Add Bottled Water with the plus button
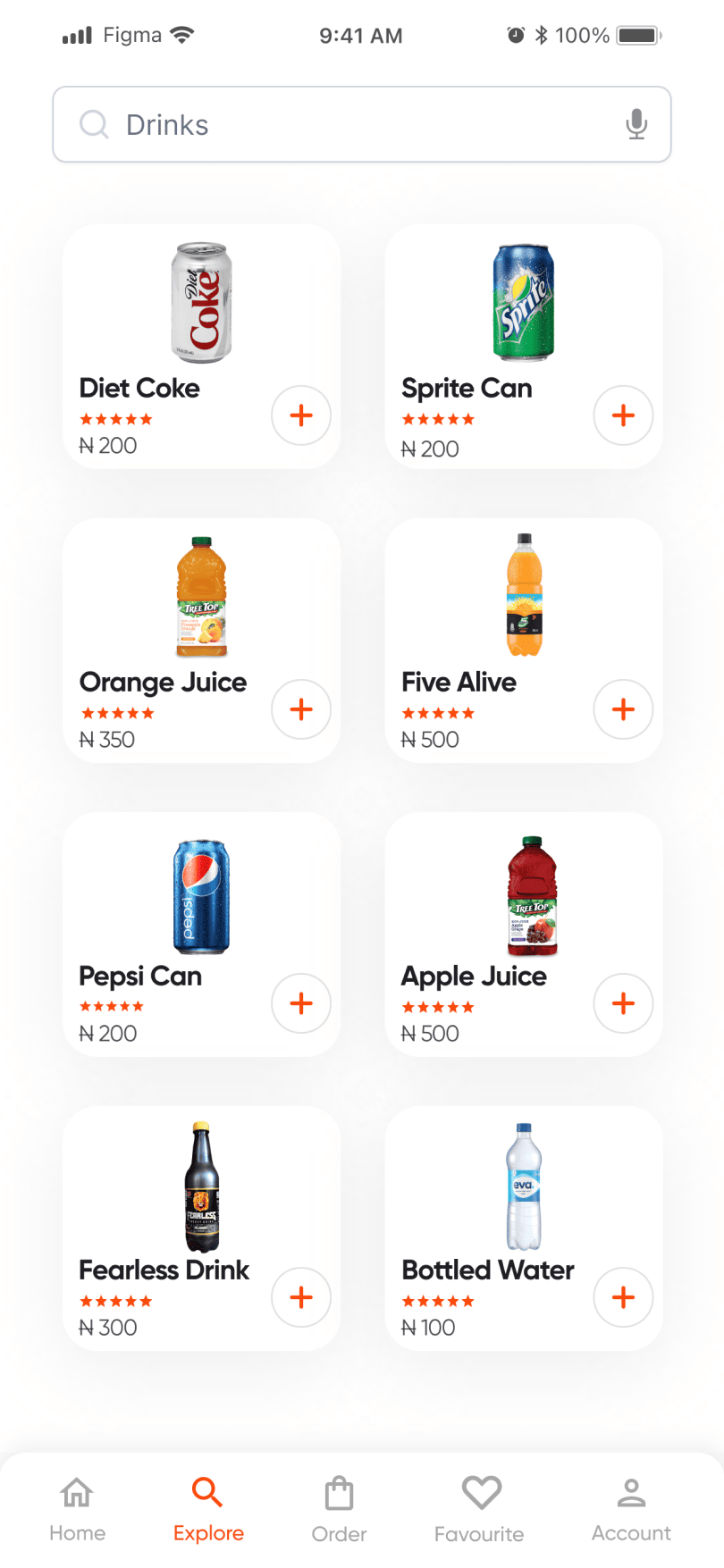Viewport: 724px width, 1568px height. [623, 1297]
